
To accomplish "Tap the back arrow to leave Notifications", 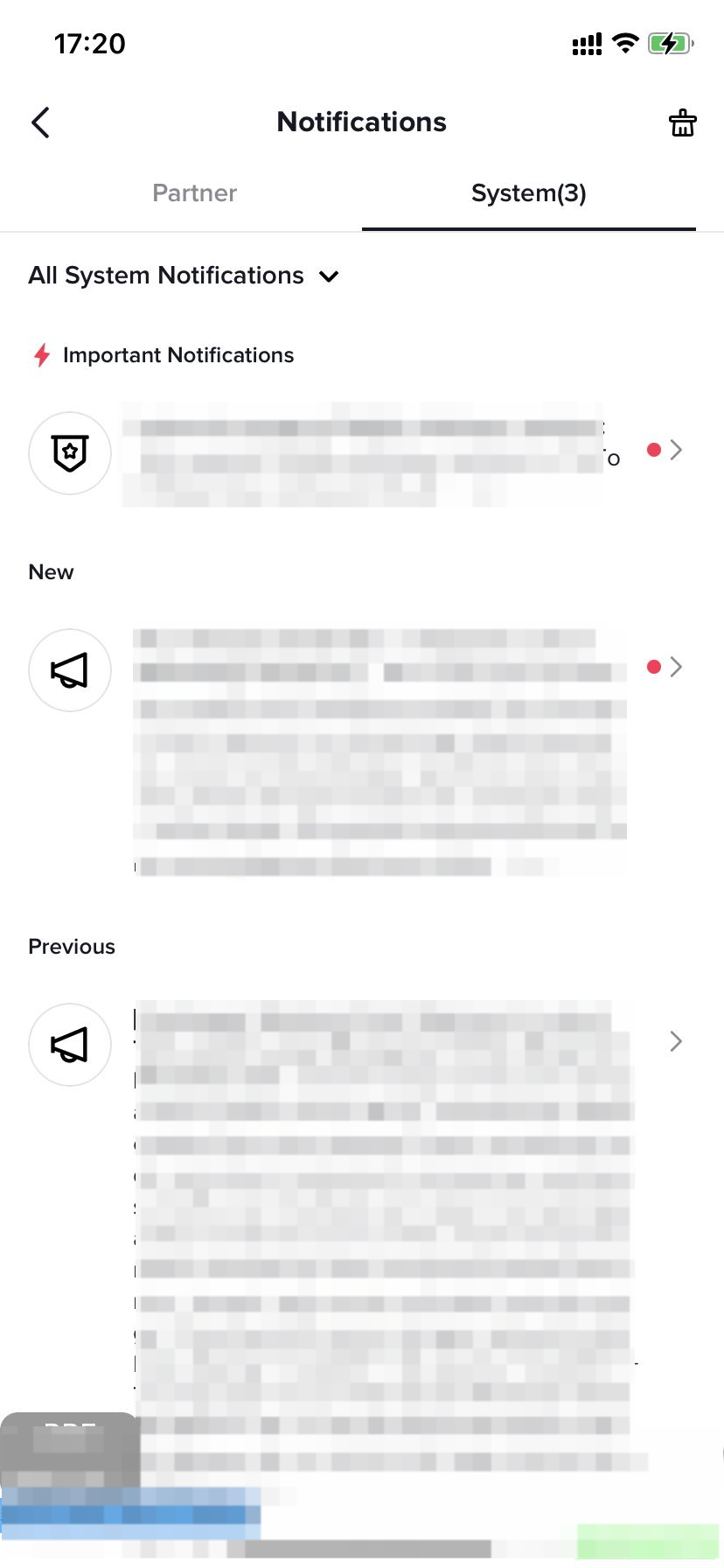I will point(40,122).
